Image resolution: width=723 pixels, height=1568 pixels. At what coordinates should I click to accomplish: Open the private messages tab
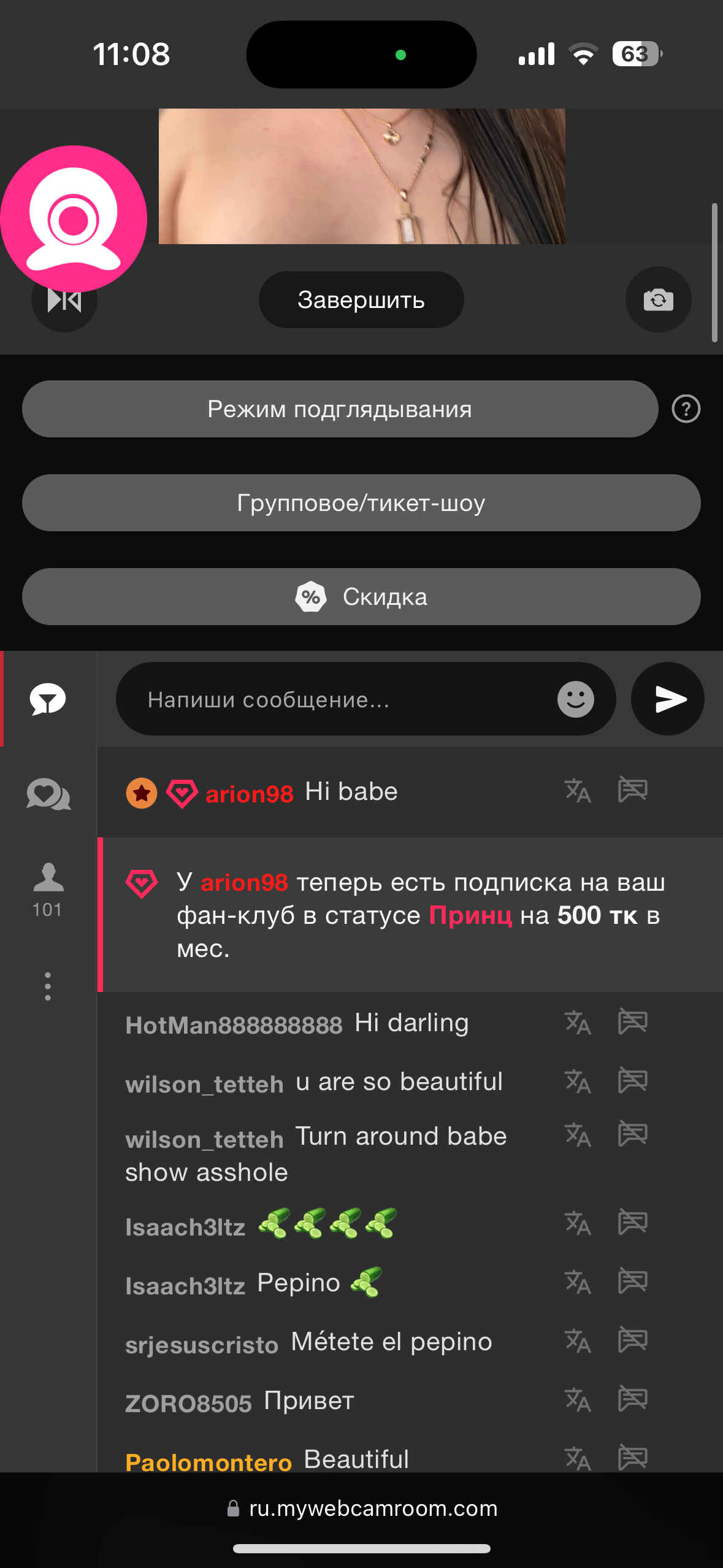pyautogui.click(x=48, y=794)
